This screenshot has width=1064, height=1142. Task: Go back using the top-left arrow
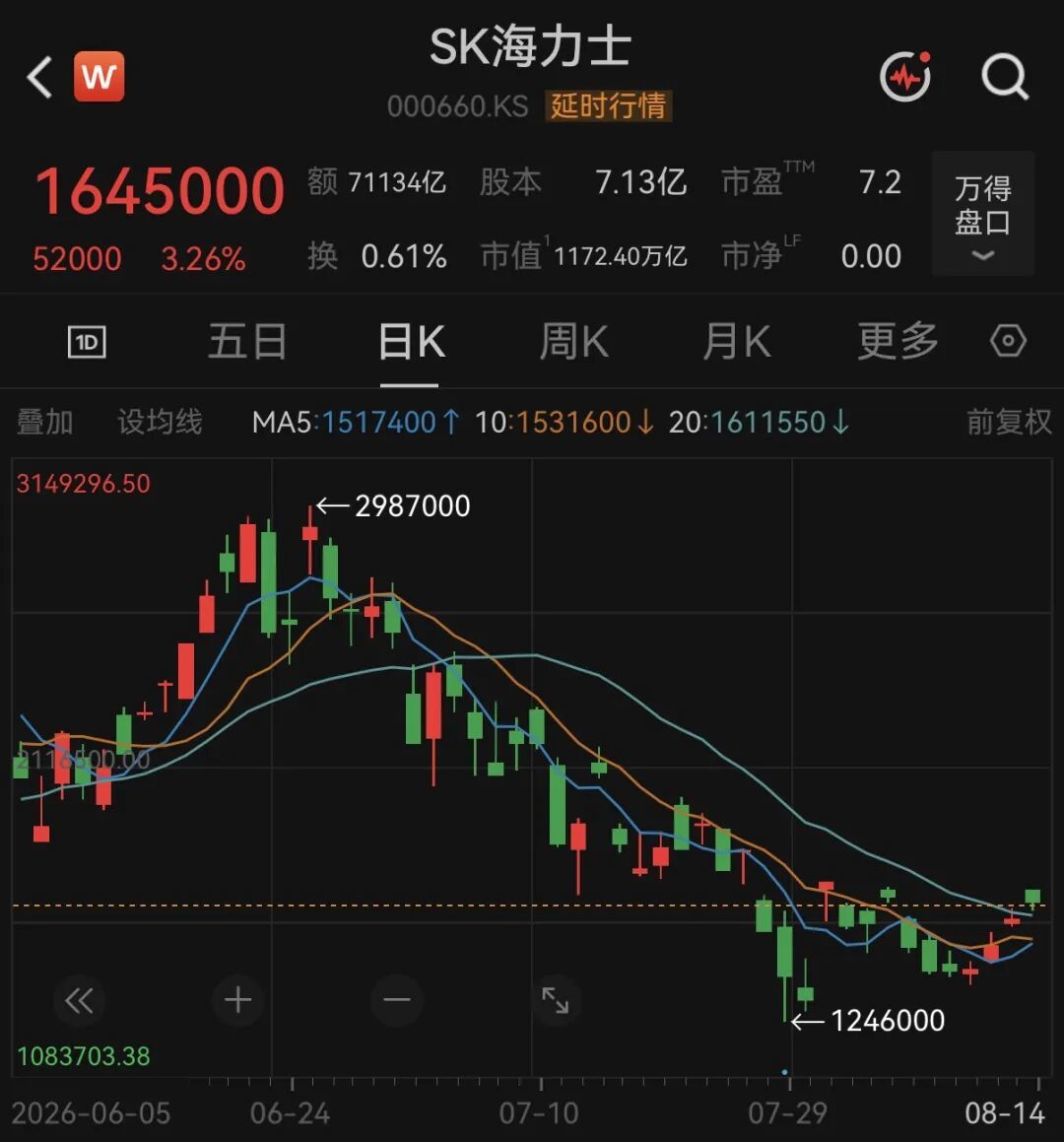point(39,77)
